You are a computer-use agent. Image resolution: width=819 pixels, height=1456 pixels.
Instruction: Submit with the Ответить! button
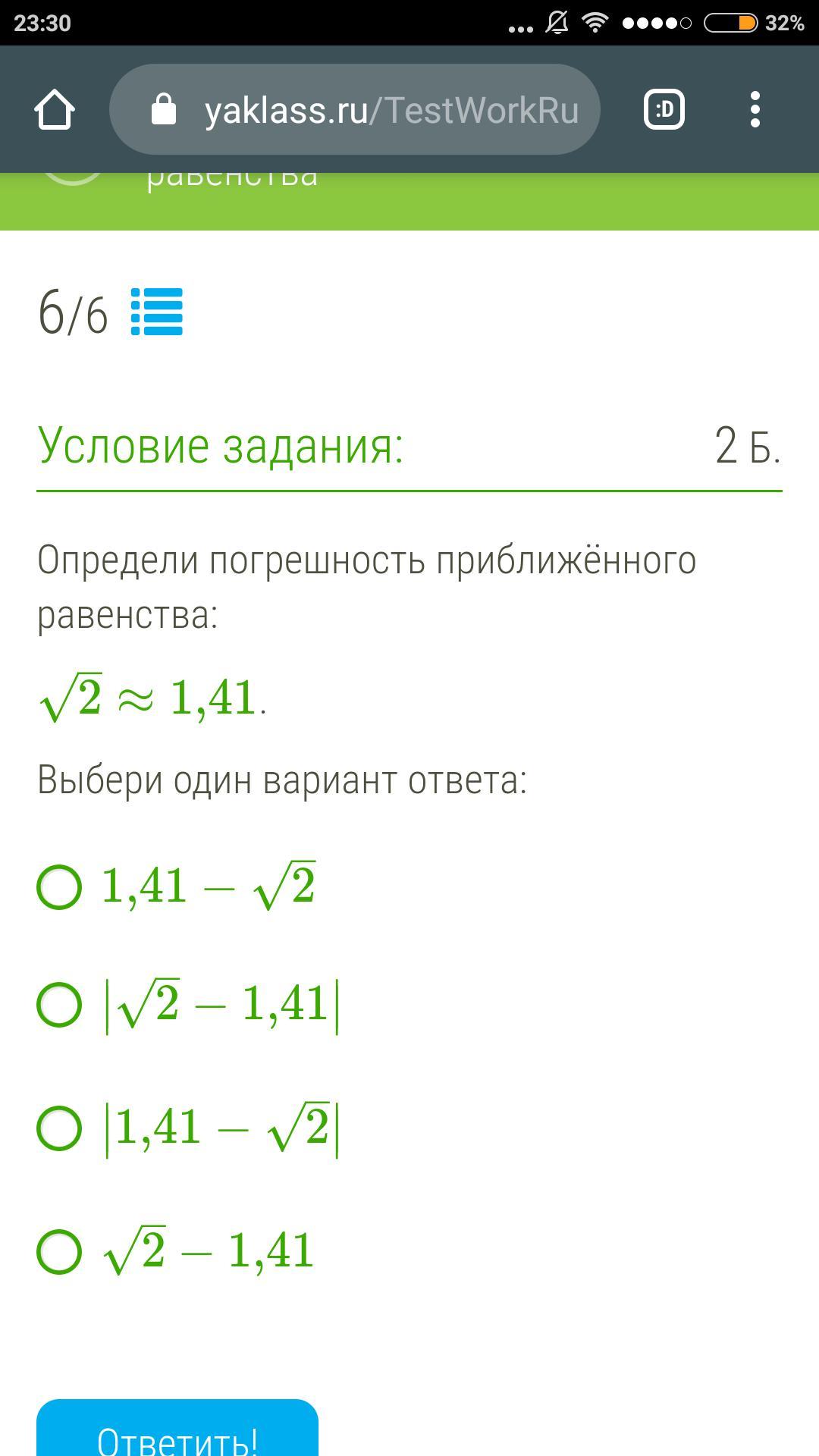[177, 1429]
